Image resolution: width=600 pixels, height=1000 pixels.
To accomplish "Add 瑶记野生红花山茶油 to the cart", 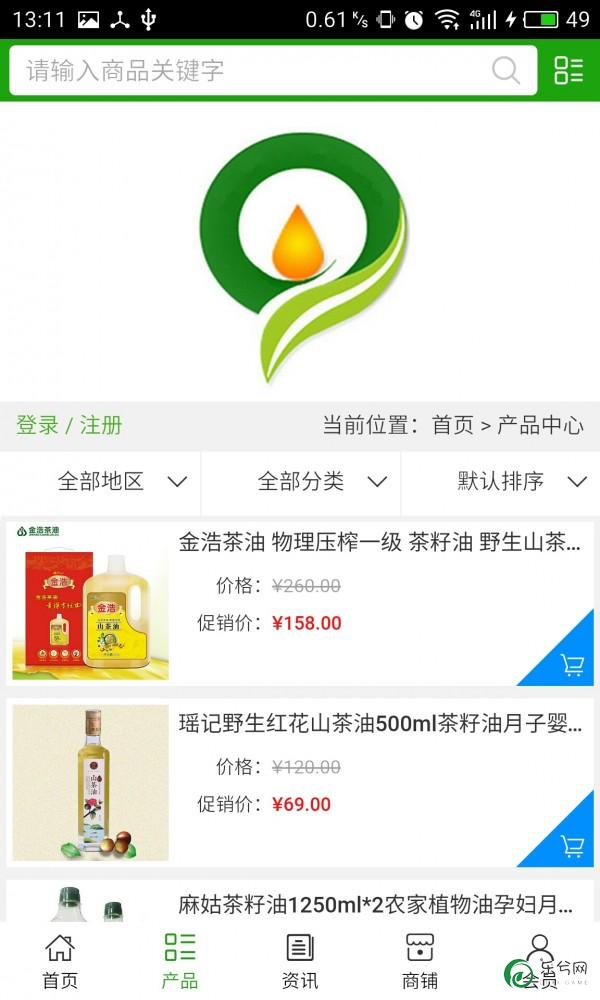I will (x=573, y=845).
